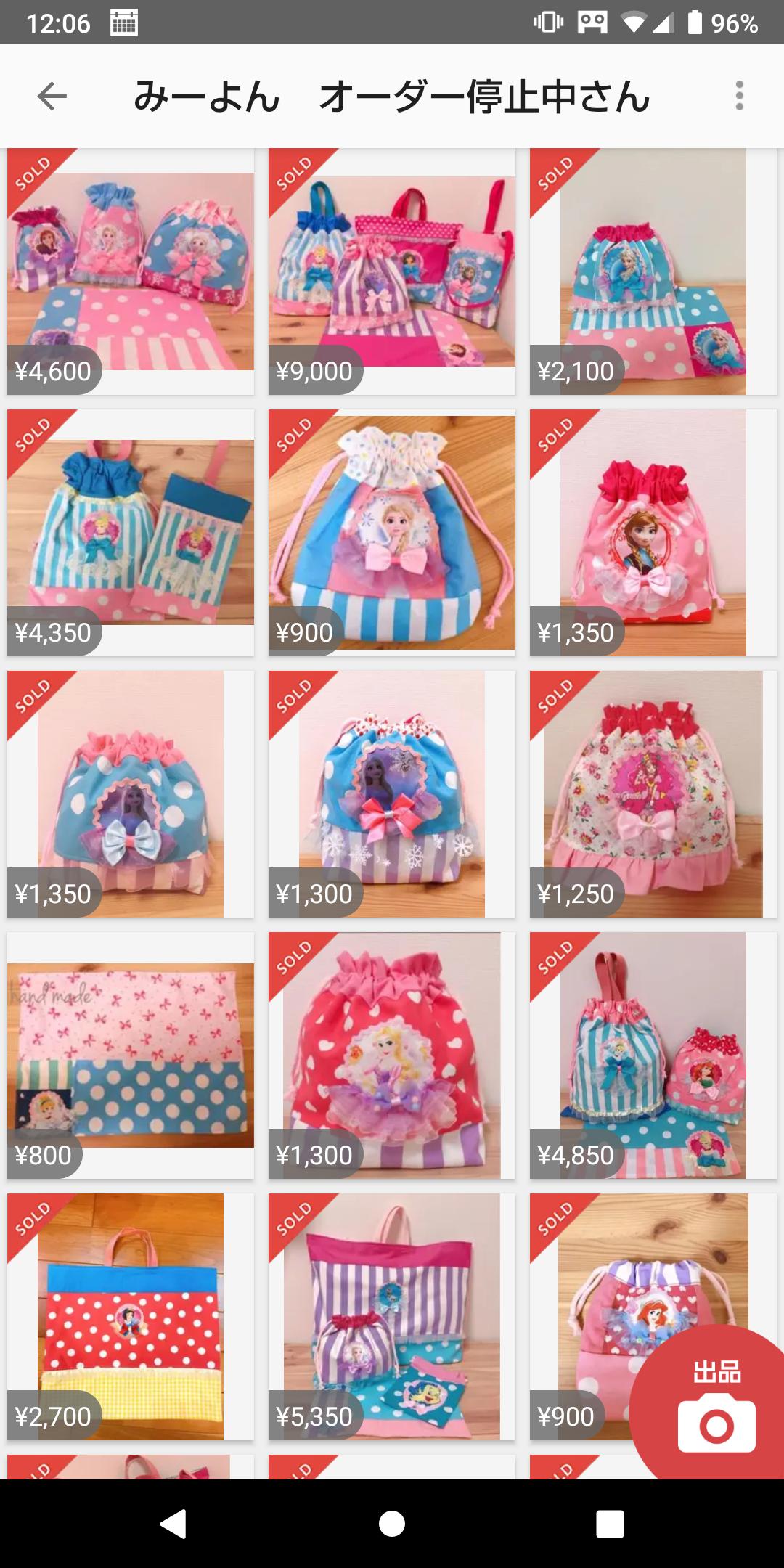Show recent apps with square button
Image resolution: width=784 pixels, height=1568 pixels.
point(610,1523)
